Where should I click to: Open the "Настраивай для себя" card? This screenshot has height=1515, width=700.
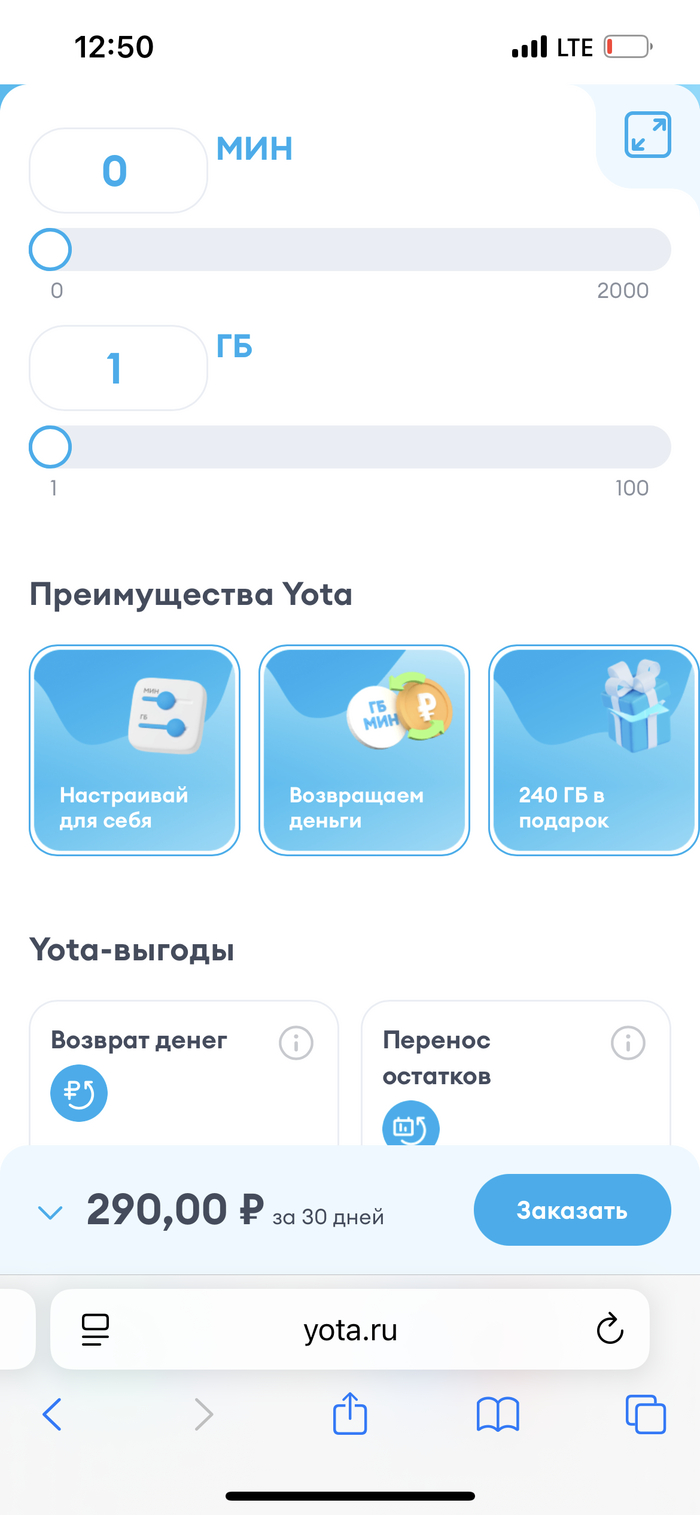pos(135,750)
